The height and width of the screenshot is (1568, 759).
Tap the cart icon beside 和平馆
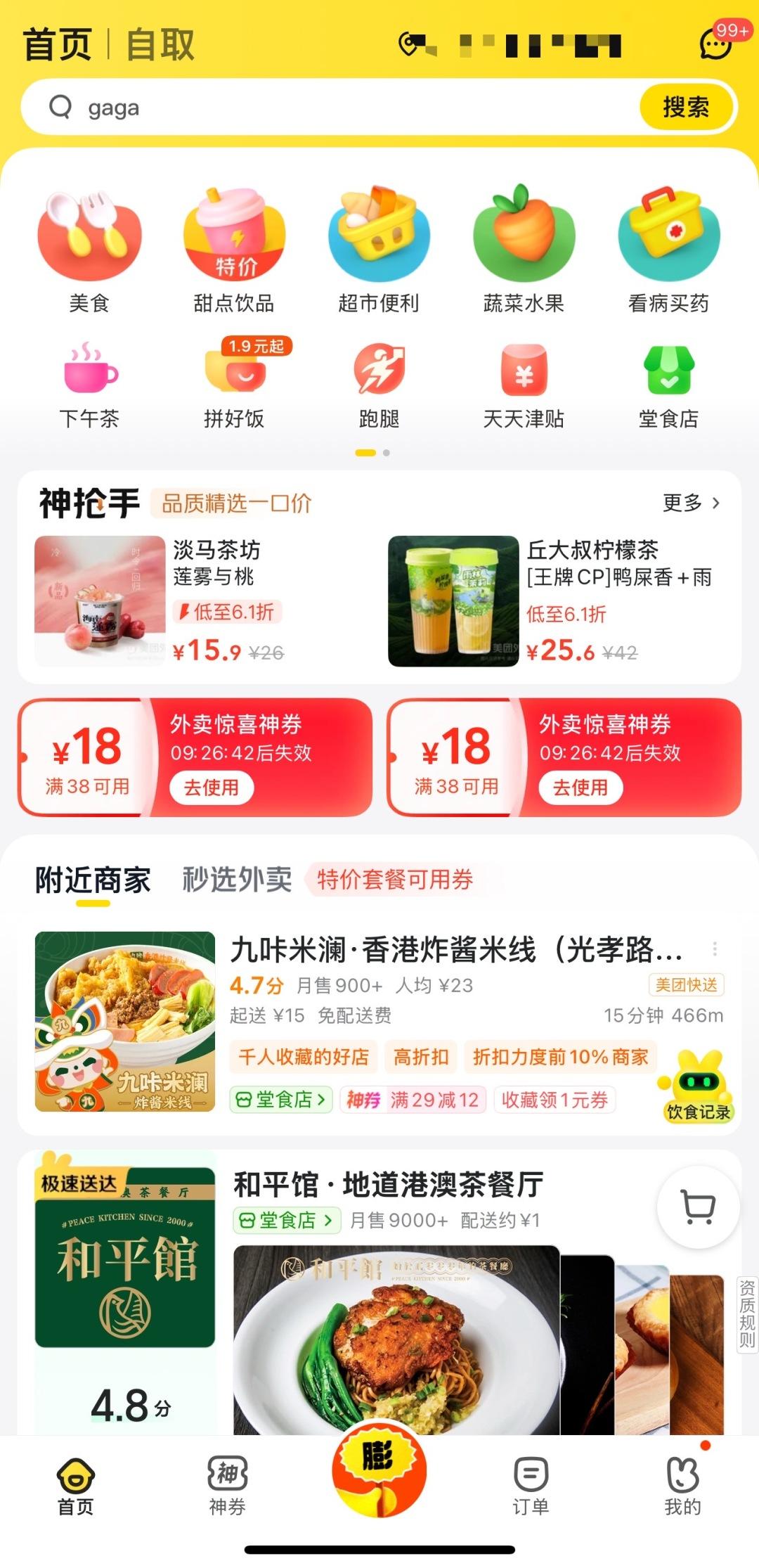pyautogui.click(x=698, y=1207)
